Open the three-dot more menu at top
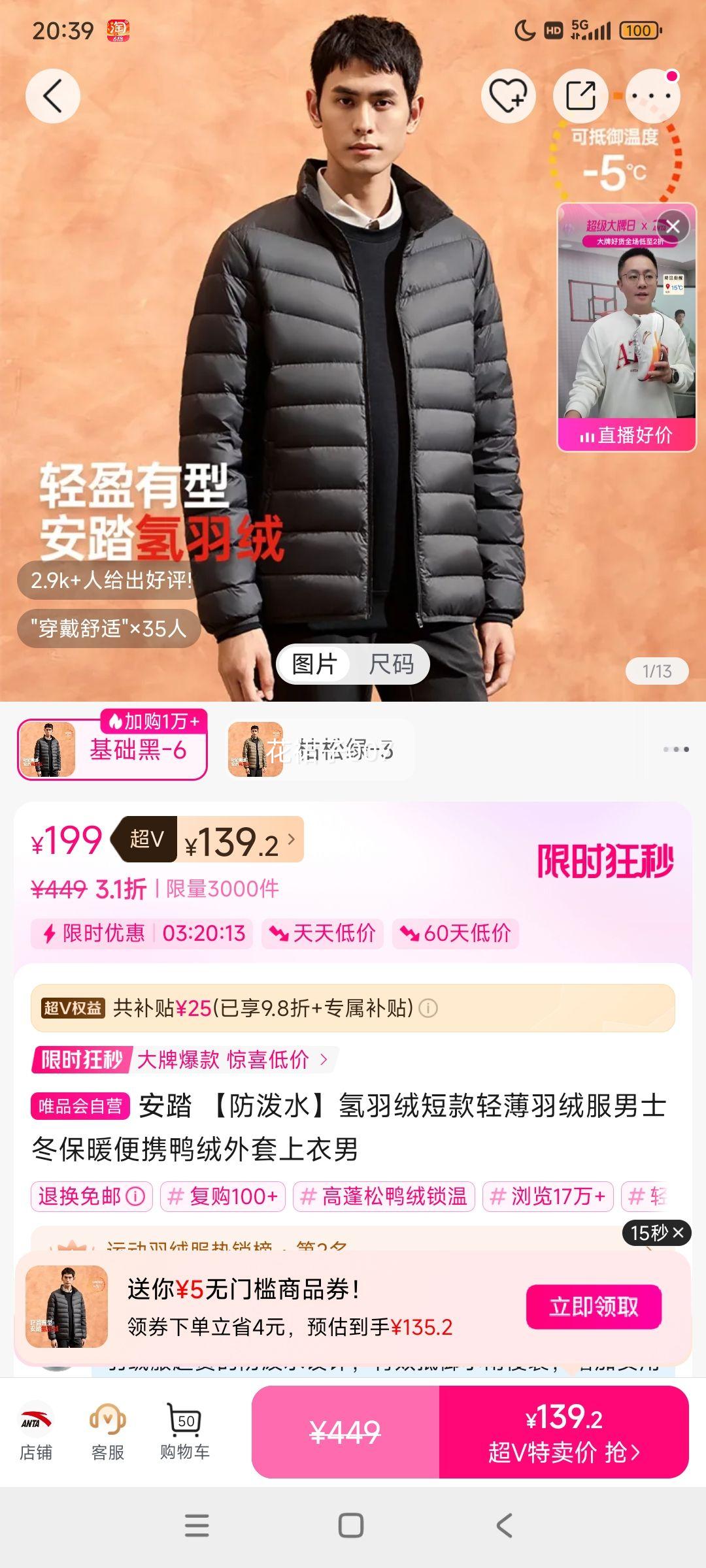The image size is (706, 1568). [x=652, y=96]
